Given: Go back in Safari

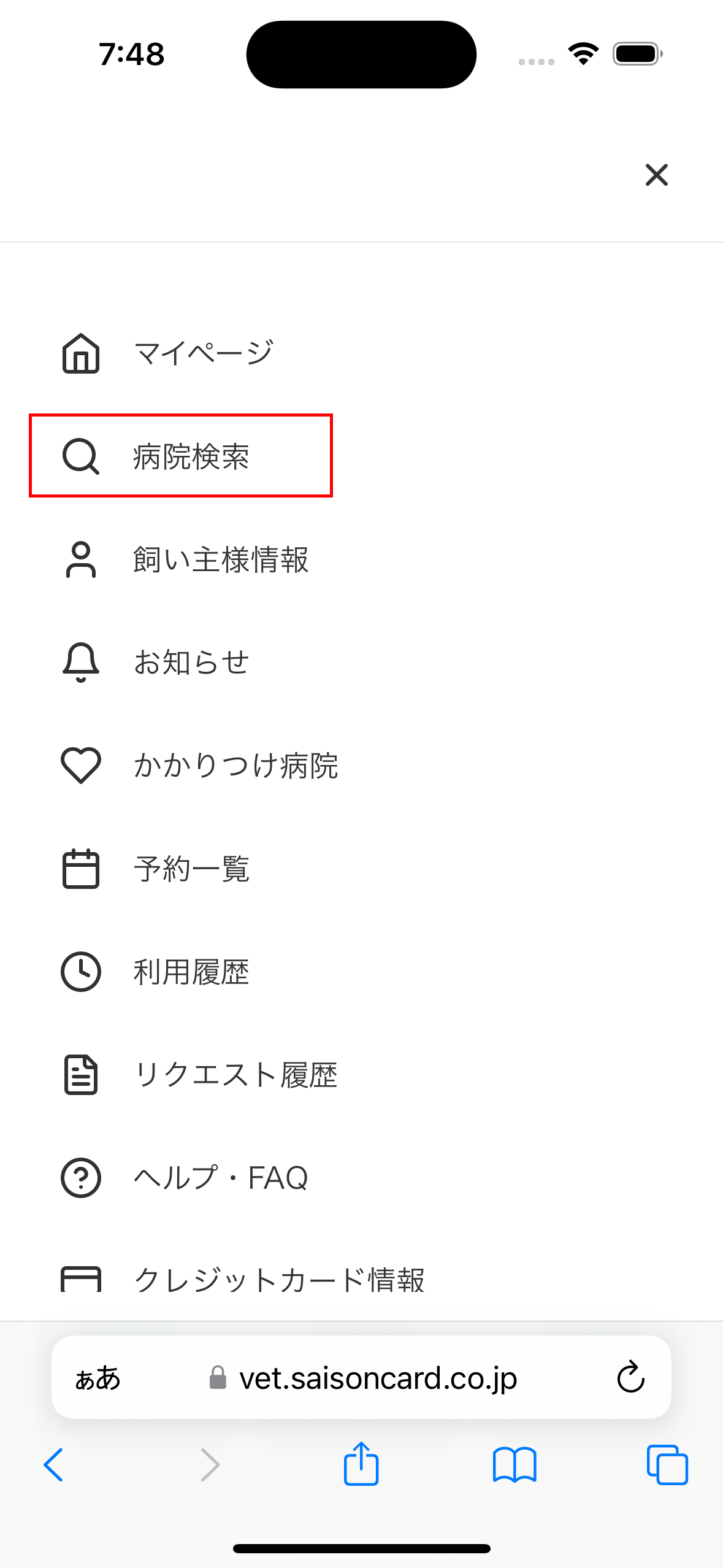Looking at the screenshot, I should [54, 1464].
